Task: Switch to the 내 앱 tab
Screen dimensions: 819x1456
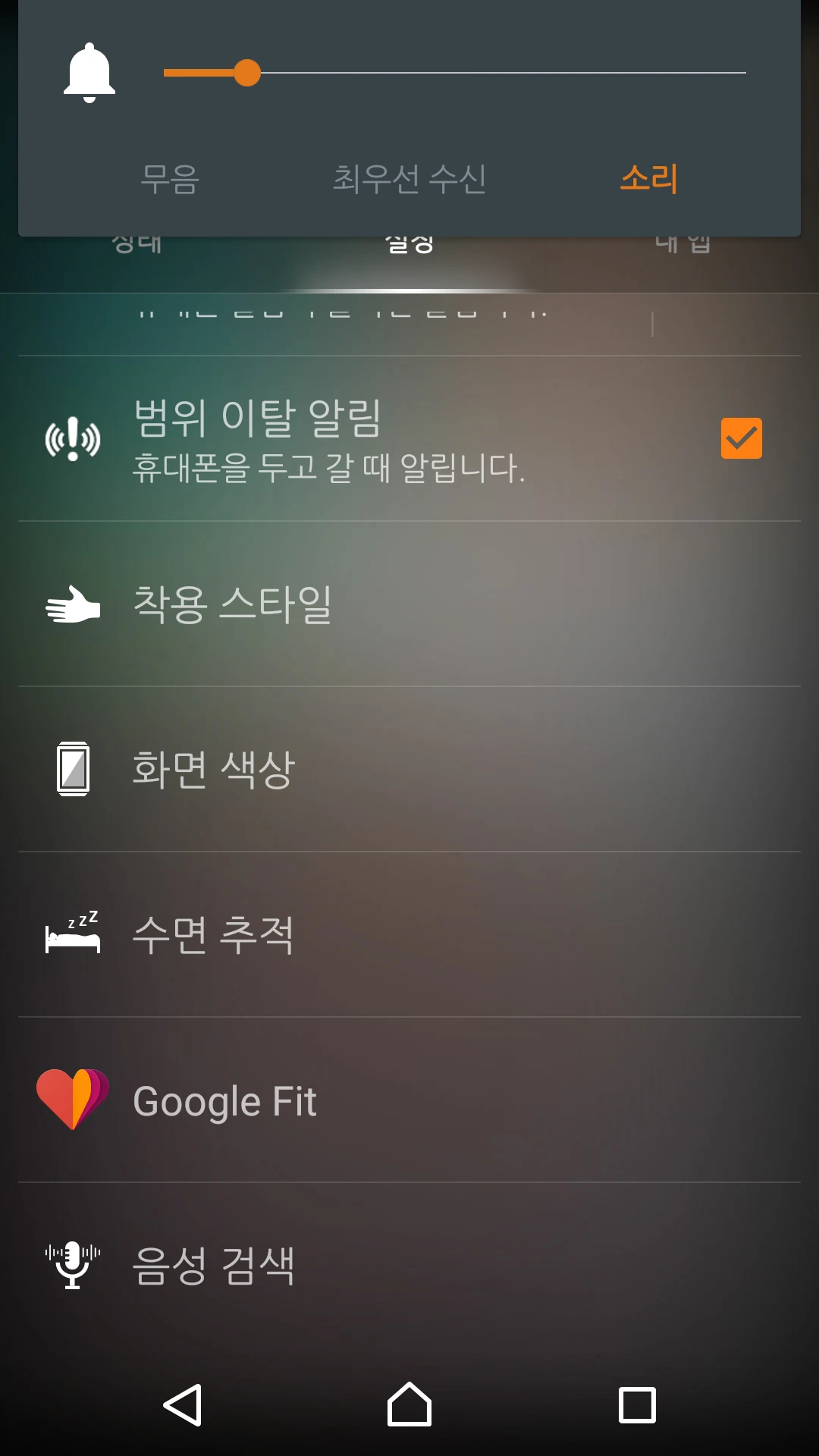Action: (x=681, y=243)
